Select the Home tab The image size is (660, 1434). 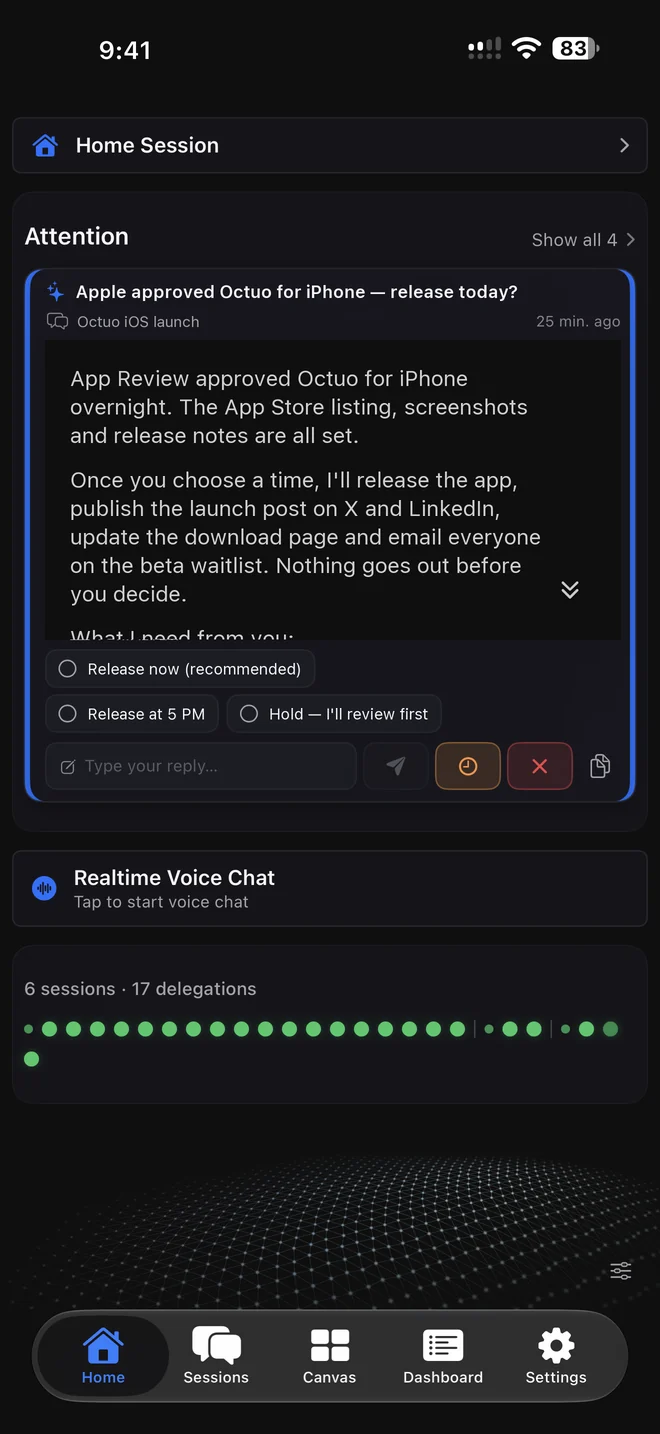tap(103, 1356)
